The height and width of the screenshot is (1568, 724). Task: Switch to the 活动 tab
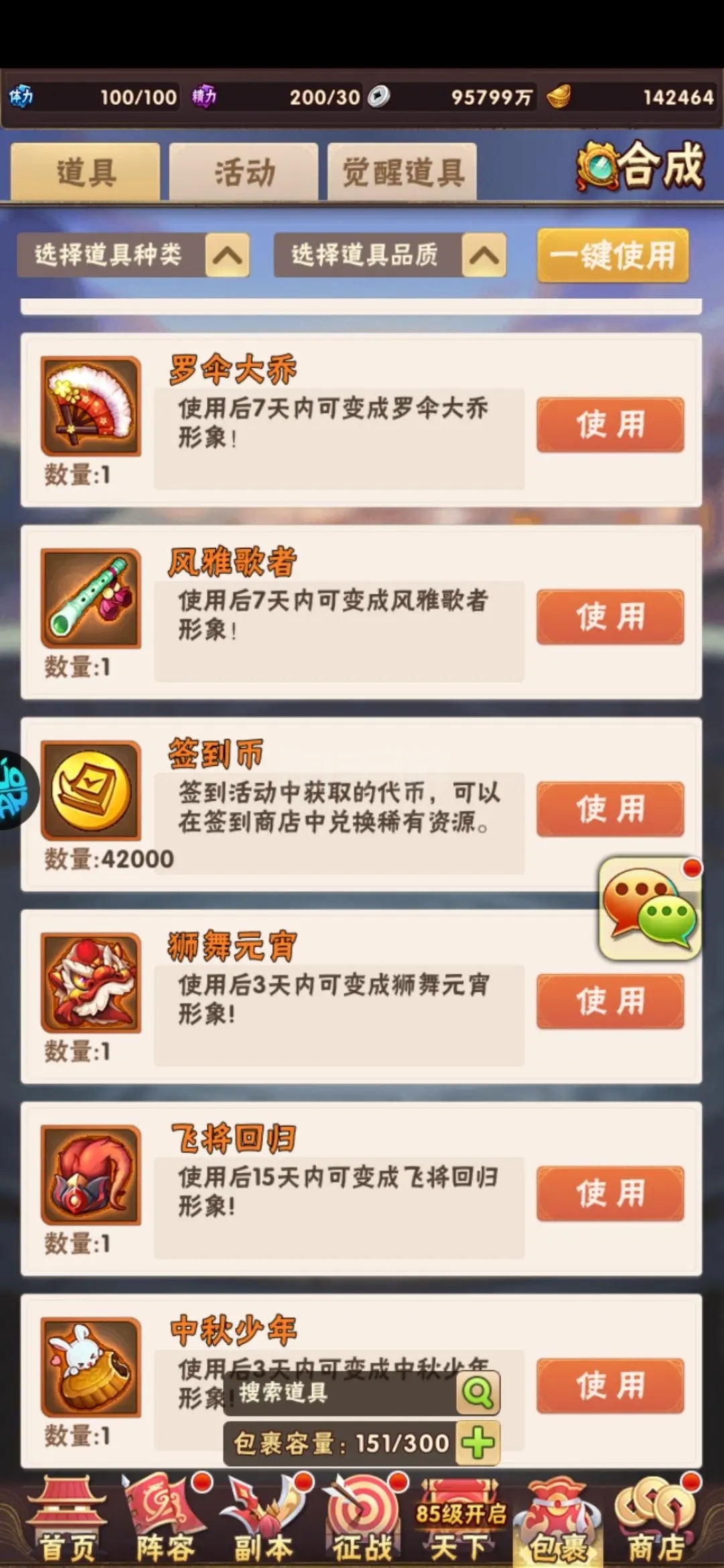243,172
